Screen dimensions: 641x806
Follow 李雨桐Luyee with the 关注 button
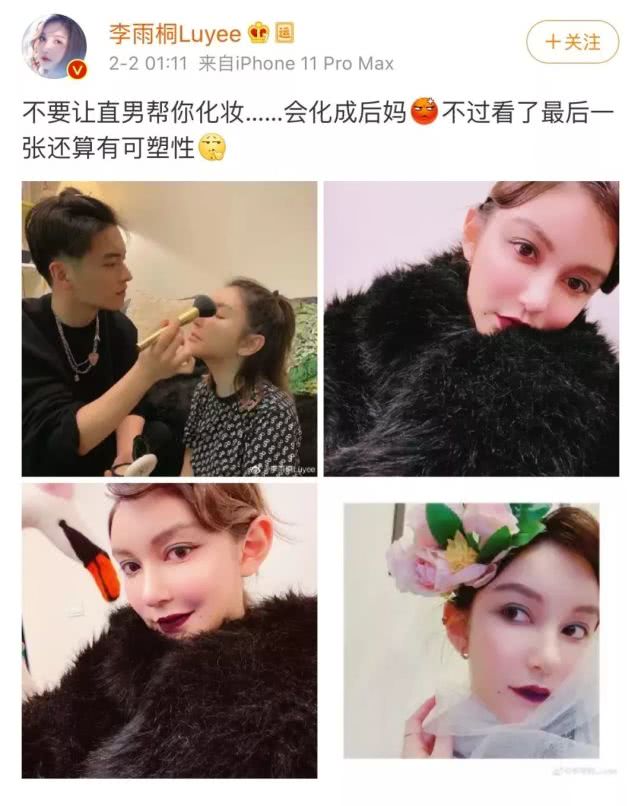(x=572, y=42)
